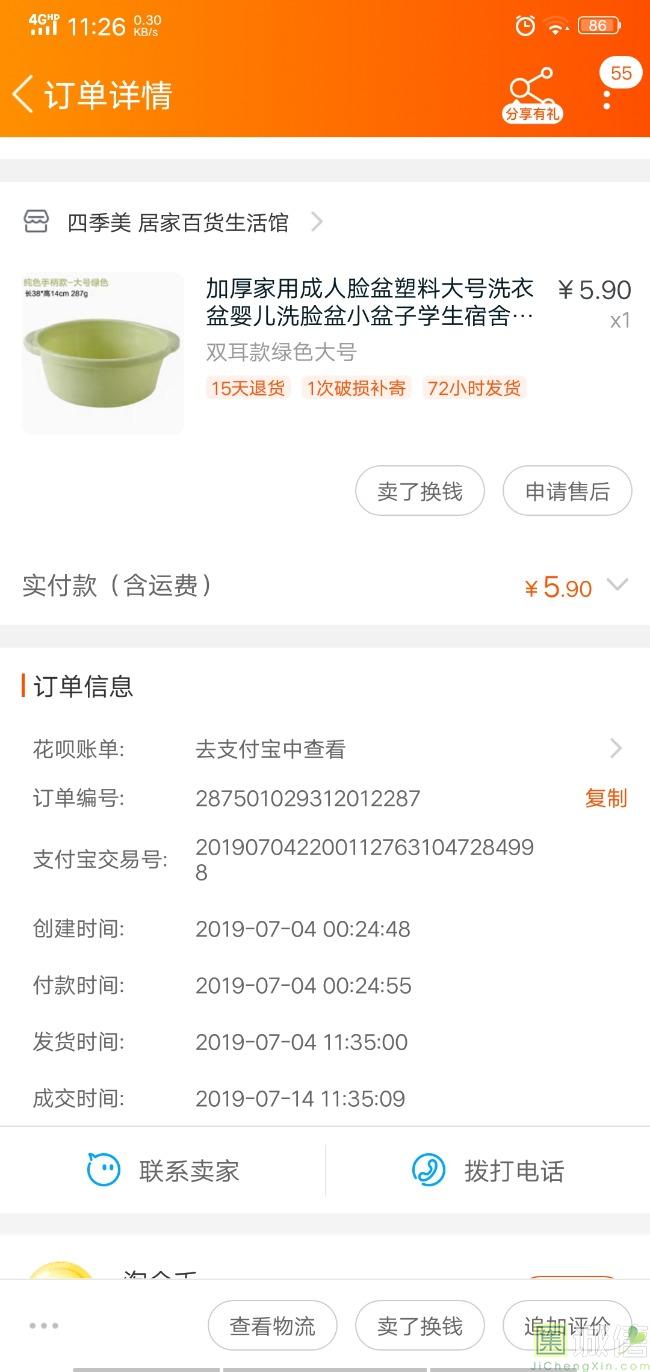Copy the order number with 复制

pos(605,798)
